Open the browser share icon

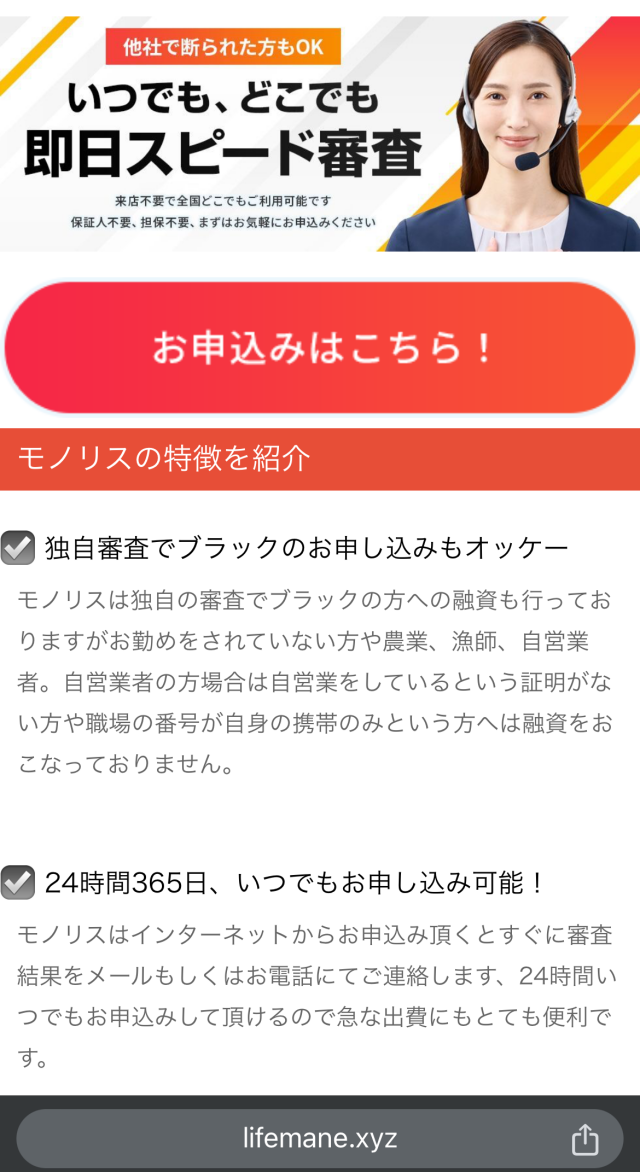(x=585, y=1139)
